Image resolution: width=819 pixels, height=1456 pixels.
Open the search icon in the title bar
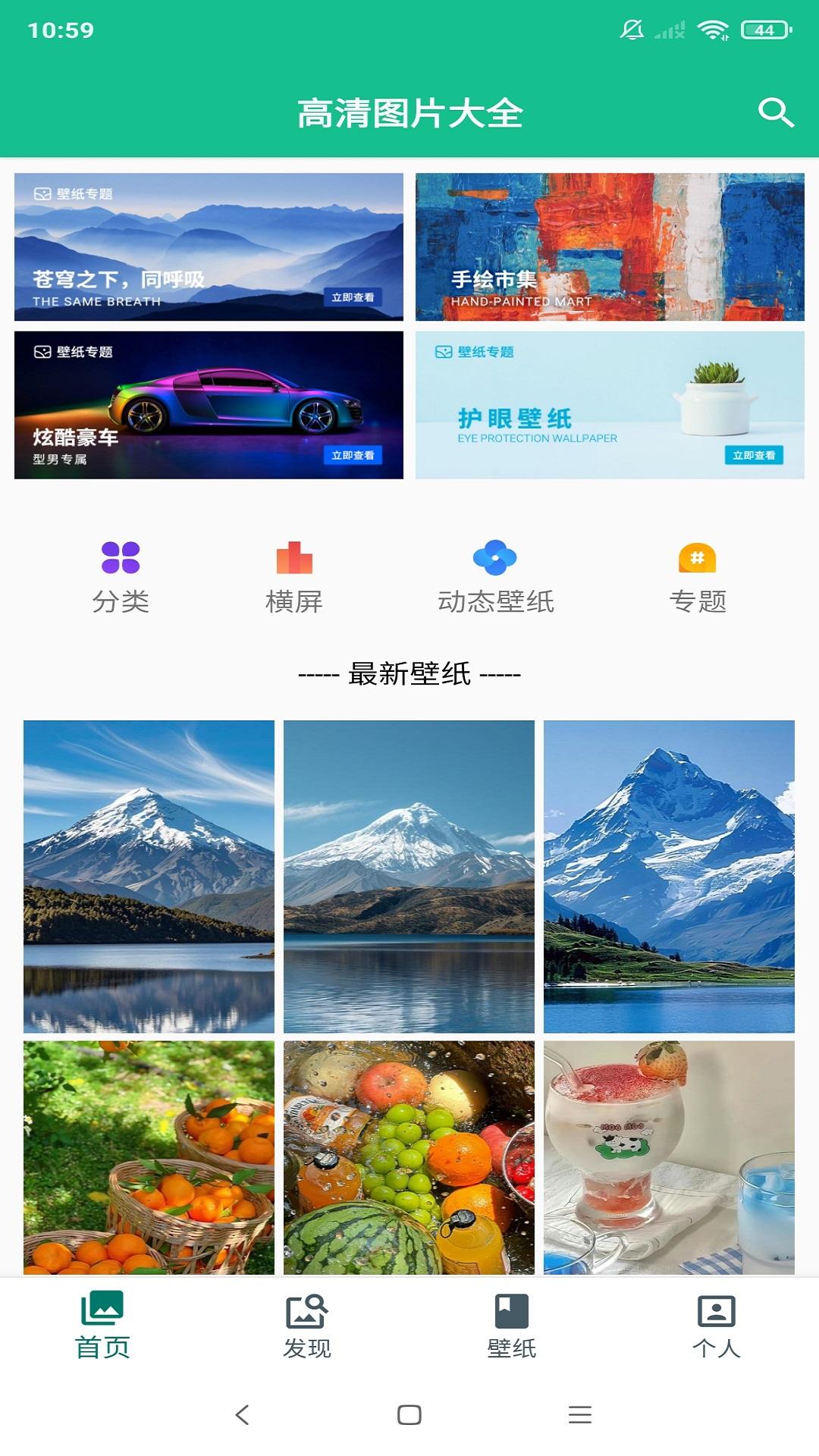pos(774,114)
